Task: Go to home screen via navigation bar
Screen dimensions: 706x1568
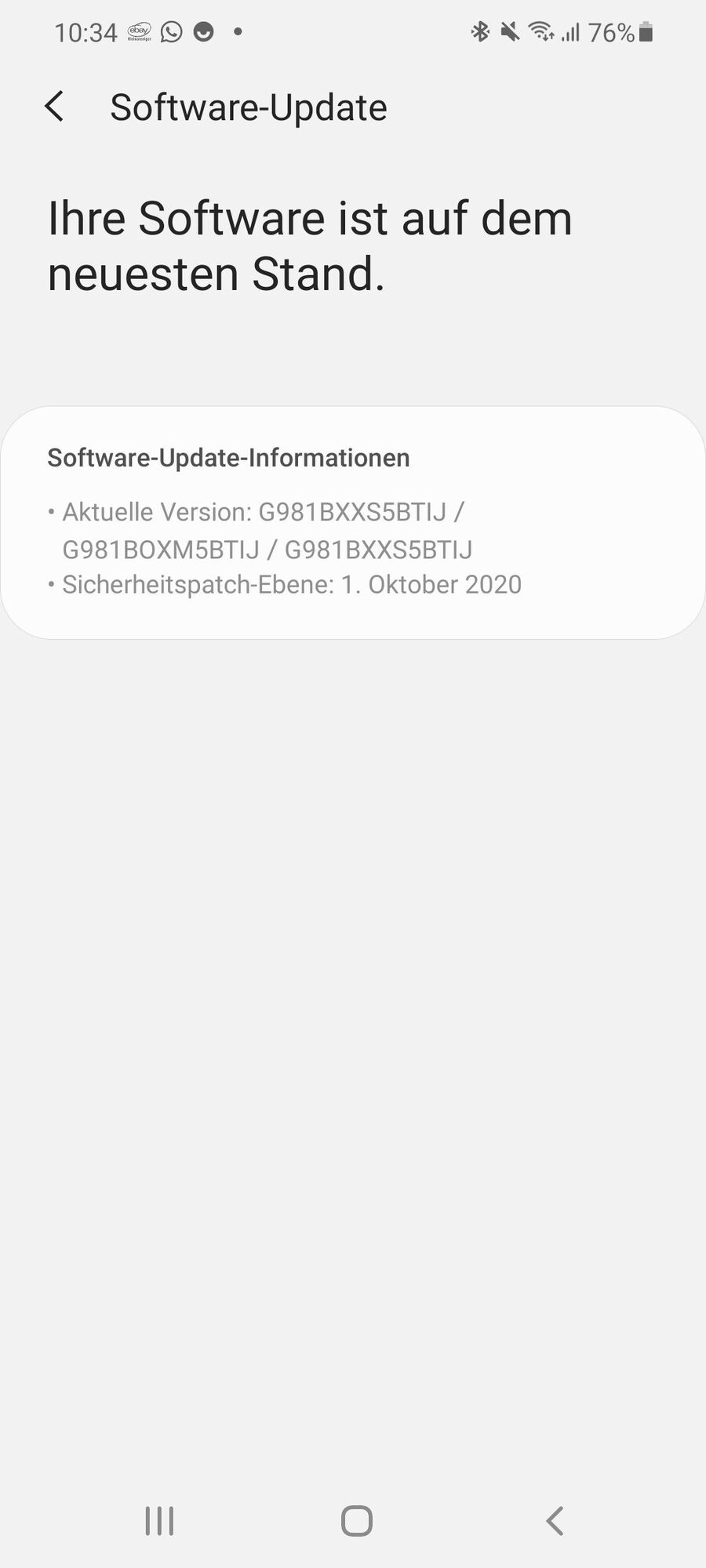Action: coord(356,1521)
